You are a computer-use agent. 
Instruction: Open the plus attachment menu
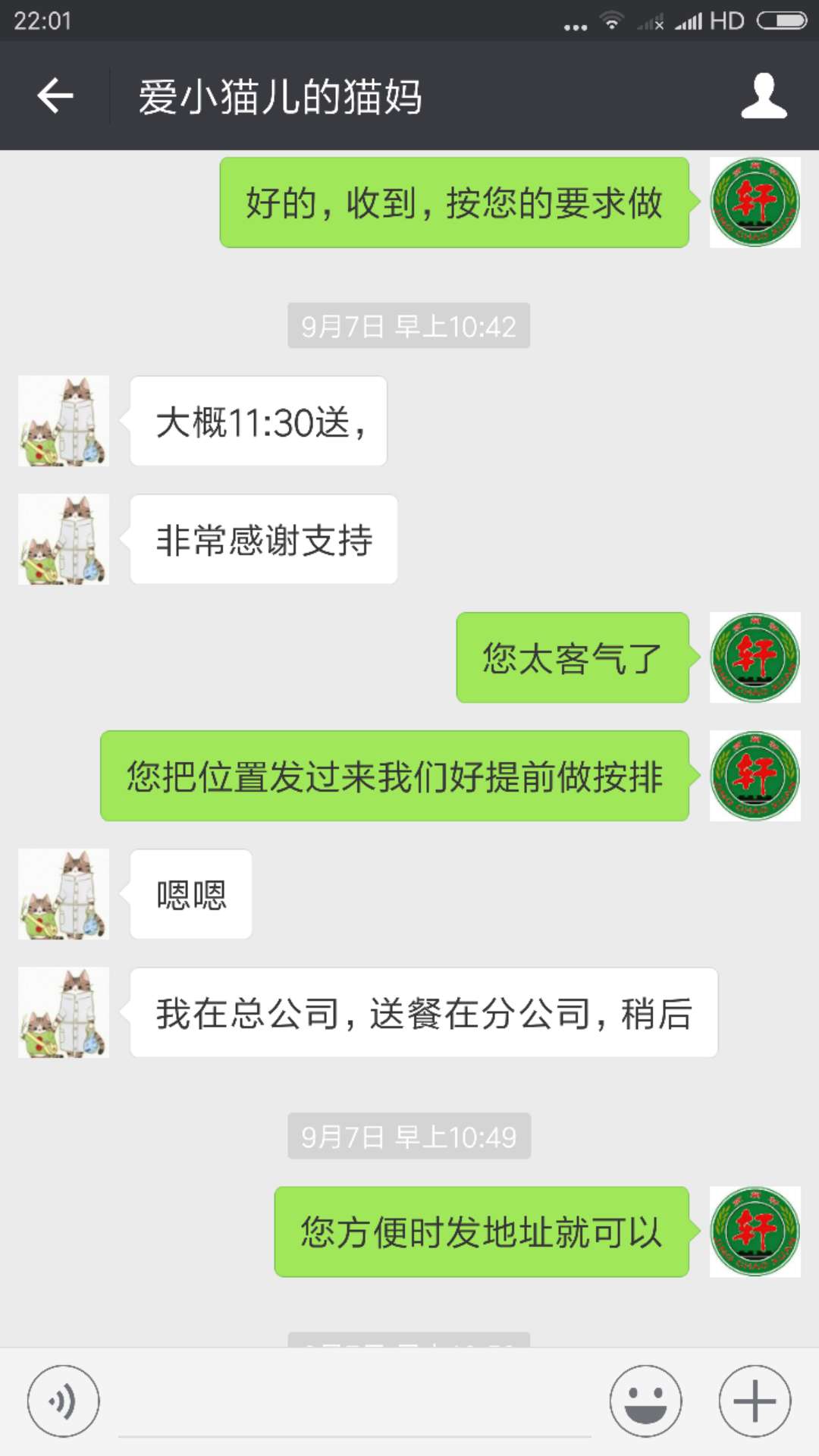[755, 1401]
